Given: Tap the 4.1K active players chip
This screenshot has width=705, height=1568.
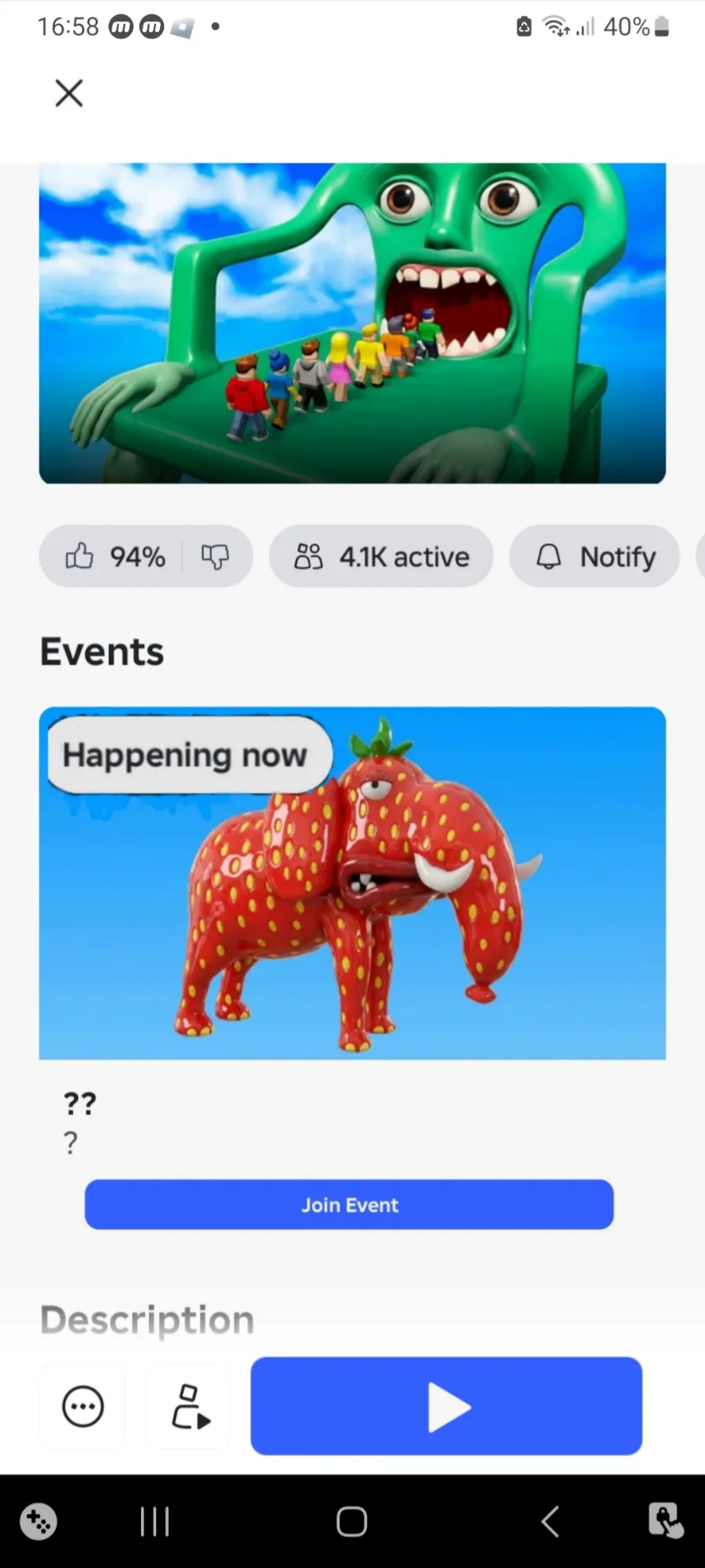Looking at the screenshot, I should 381,556.
